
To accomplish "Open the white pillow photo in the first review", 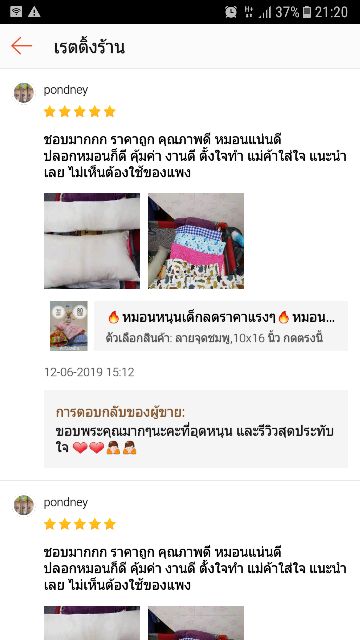I will (x=92, y=241).
